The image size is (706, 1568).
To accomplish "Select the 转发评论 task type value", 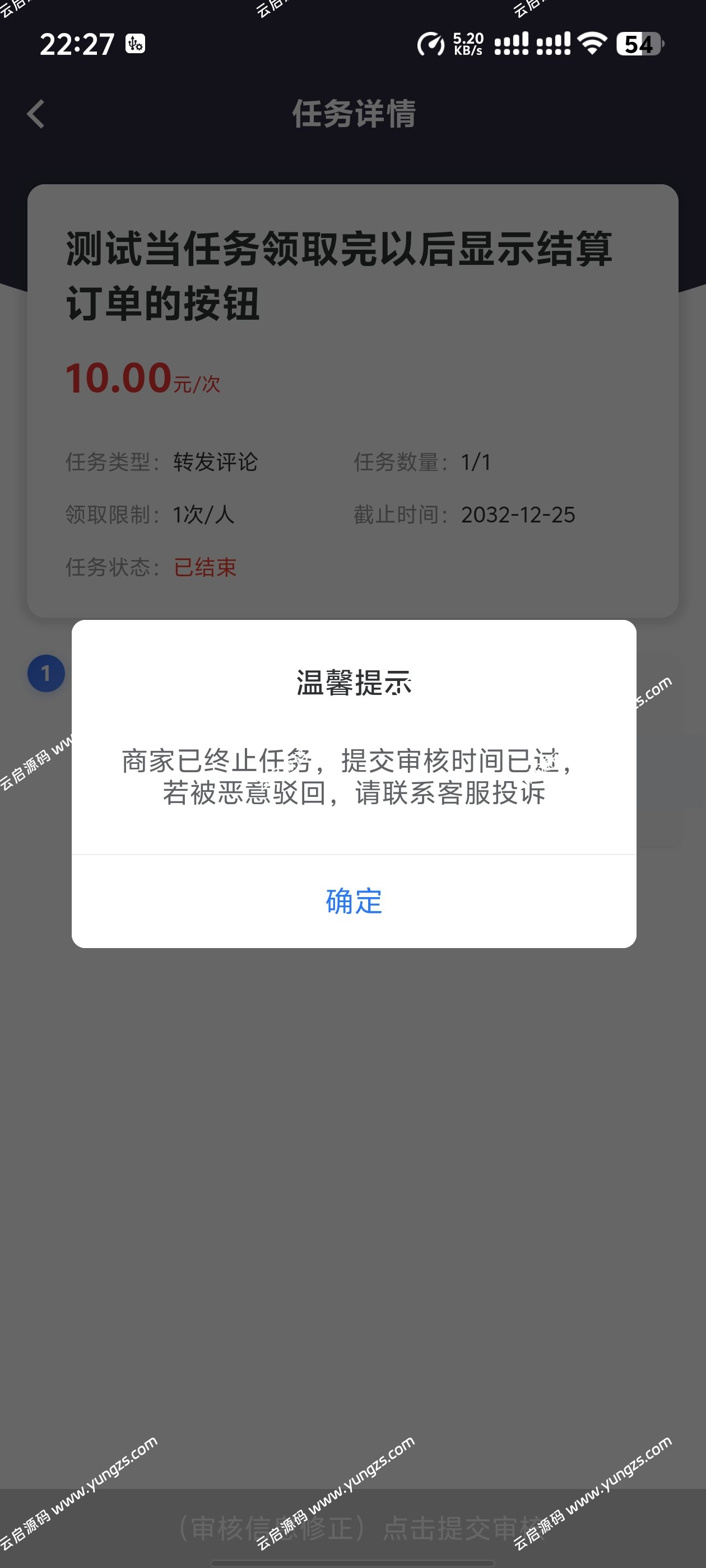I will pyautogui.click(x=216, y=463).
